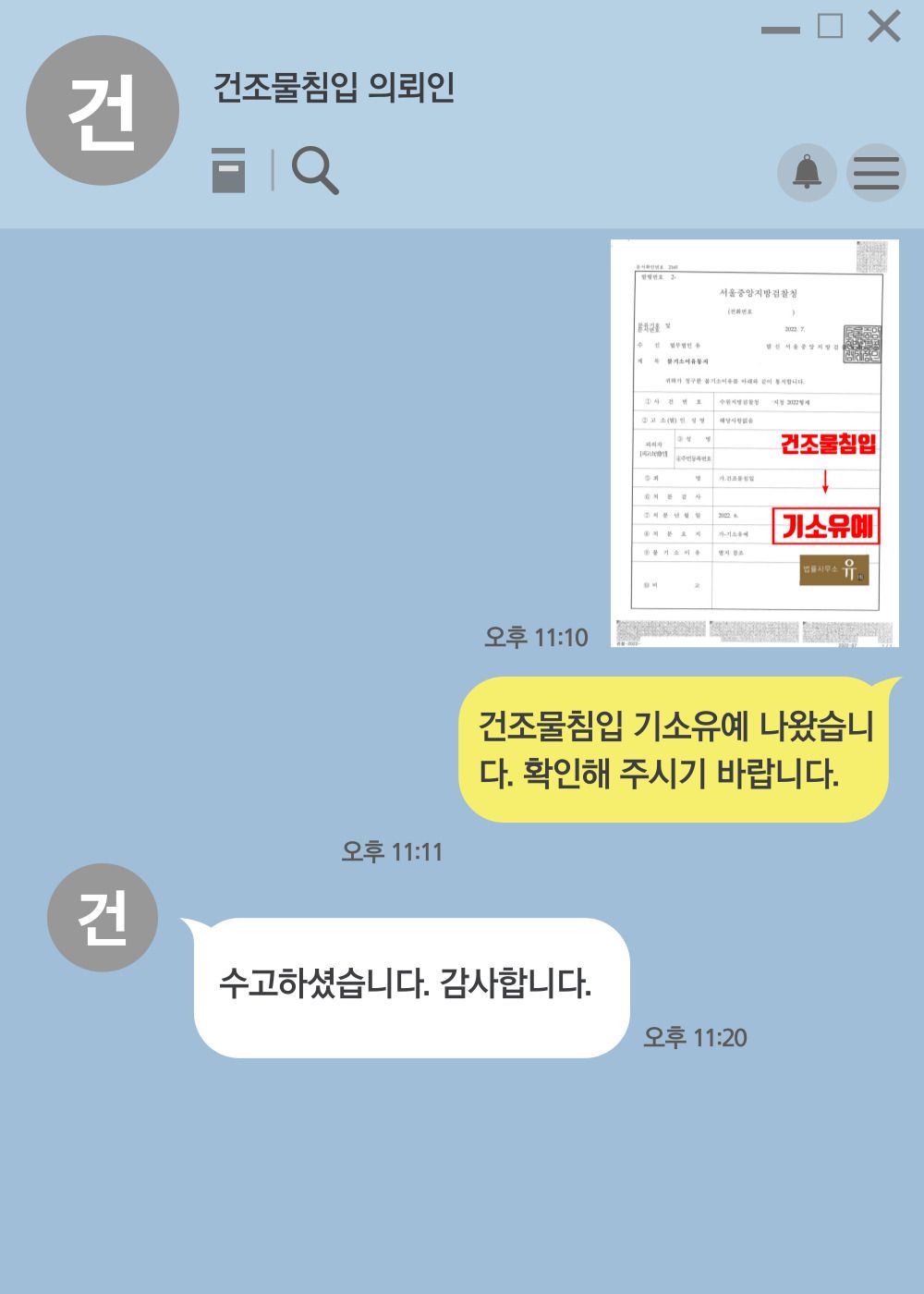The width and height of the screenshot is (924, 1294).
Task: Open the sent document image
Action: pos(754,443)
